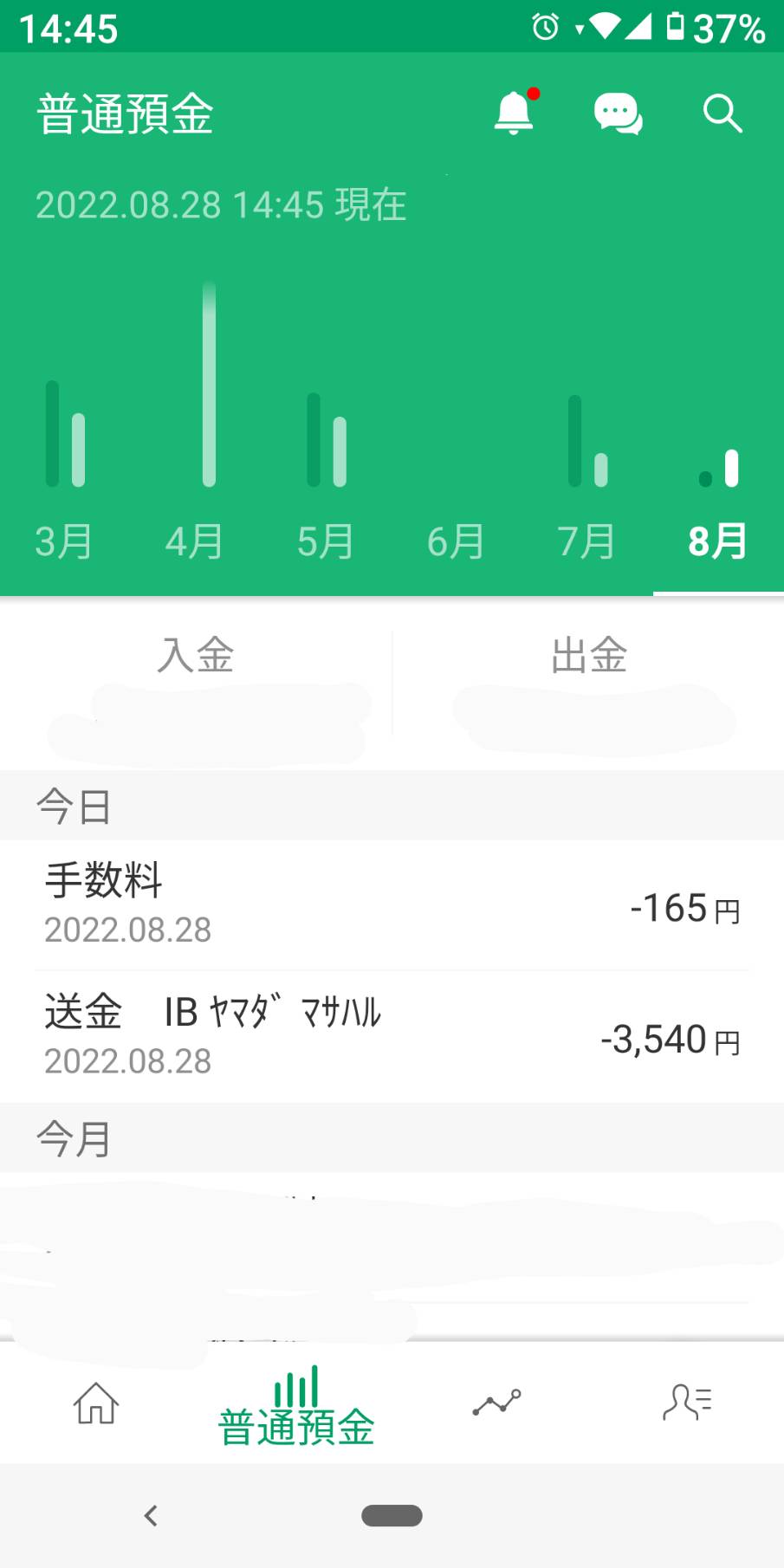This screenshot has height=1568, width=784.
Task: Tap the system back arrow
Action: pos(151,1515)
